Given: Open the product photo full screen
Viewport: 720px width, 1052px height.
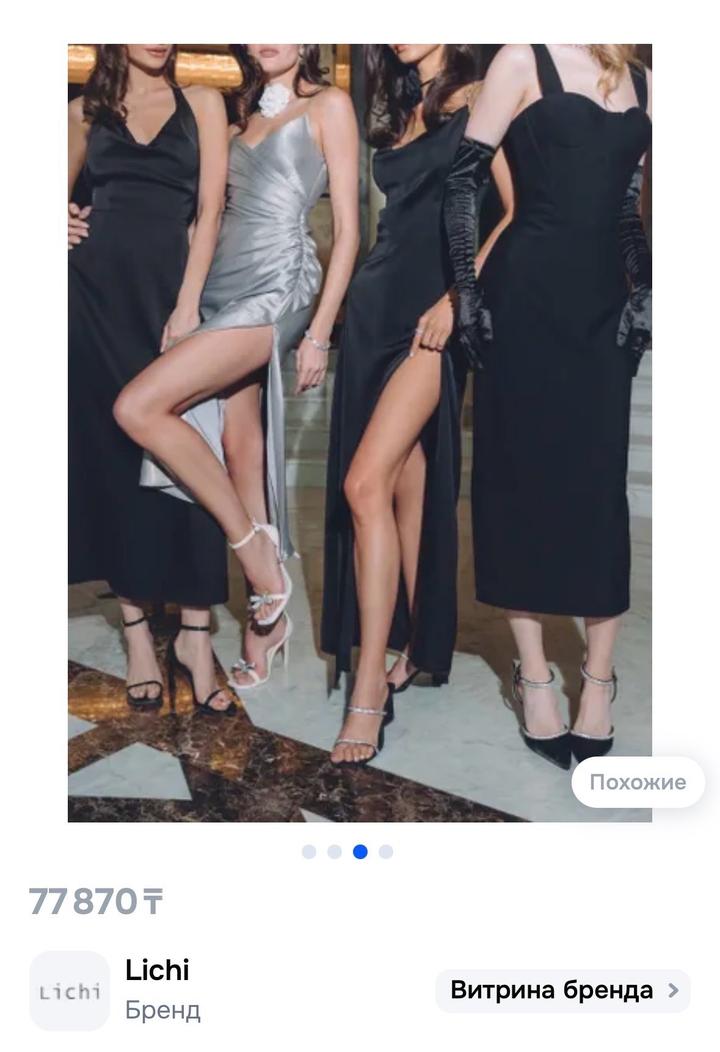Looking at the screenshot, I should tap(360, 433).
